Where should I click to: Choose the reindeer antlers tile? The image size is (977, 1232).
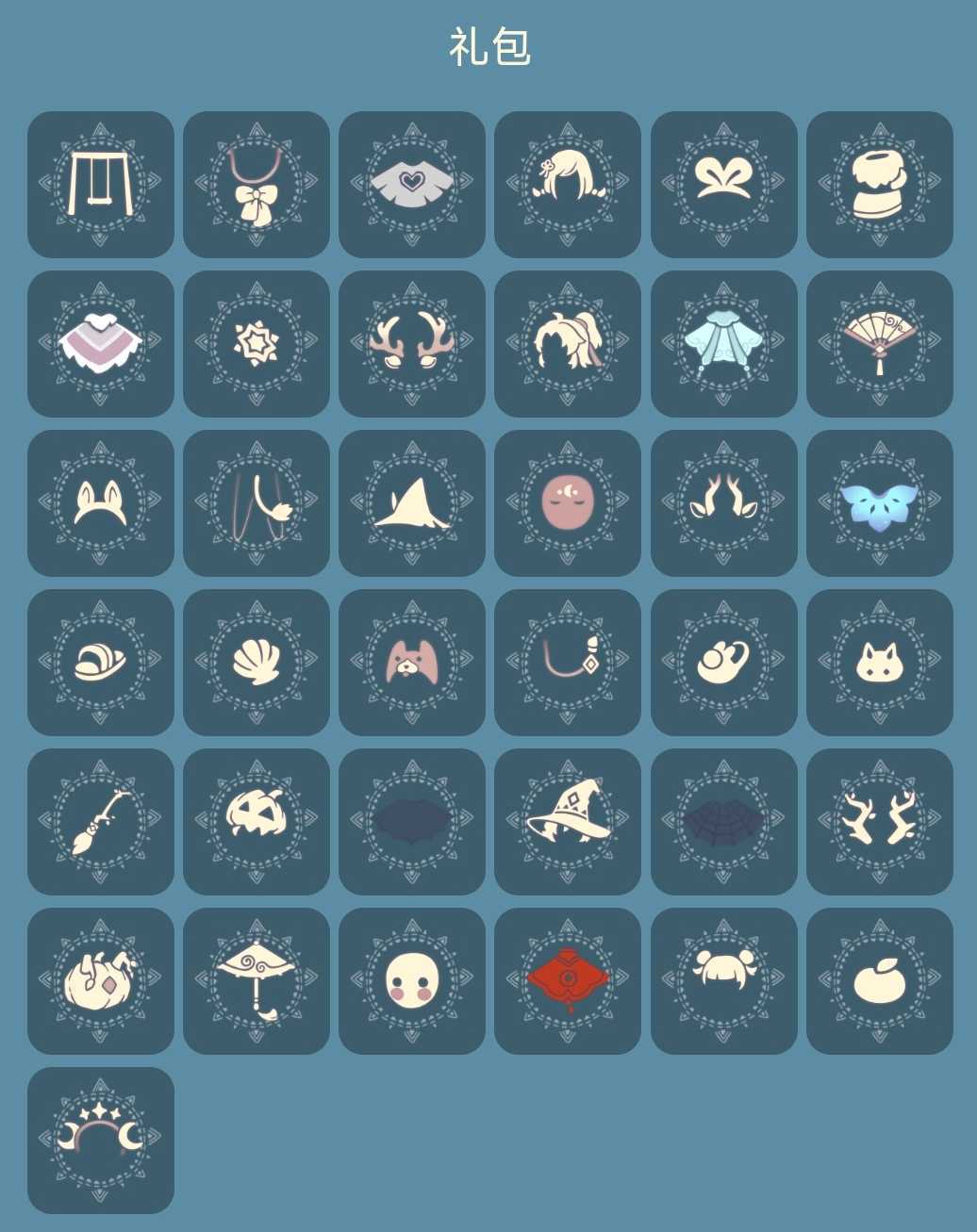pyautogui.click(x=412, y=343)
